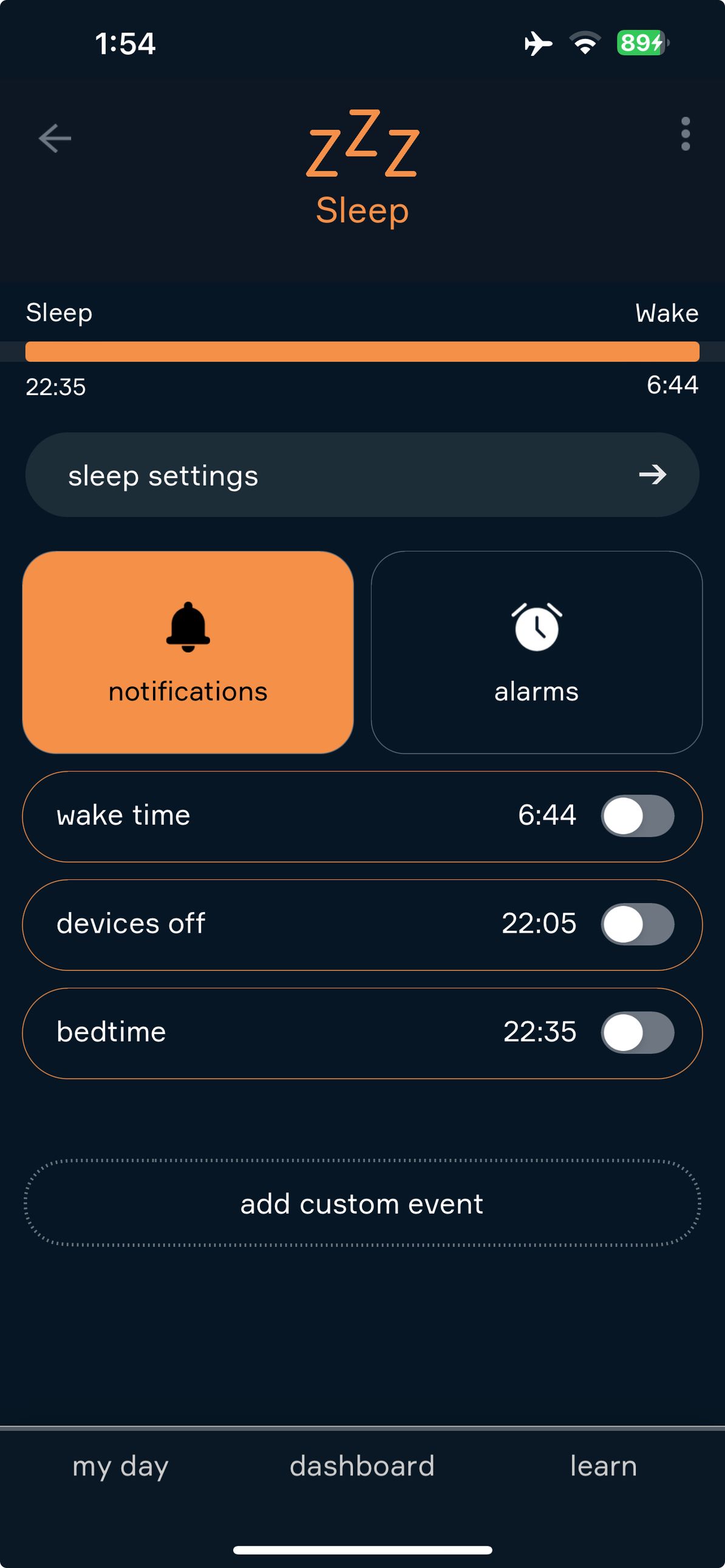Go back using the arrow icon

55,138
